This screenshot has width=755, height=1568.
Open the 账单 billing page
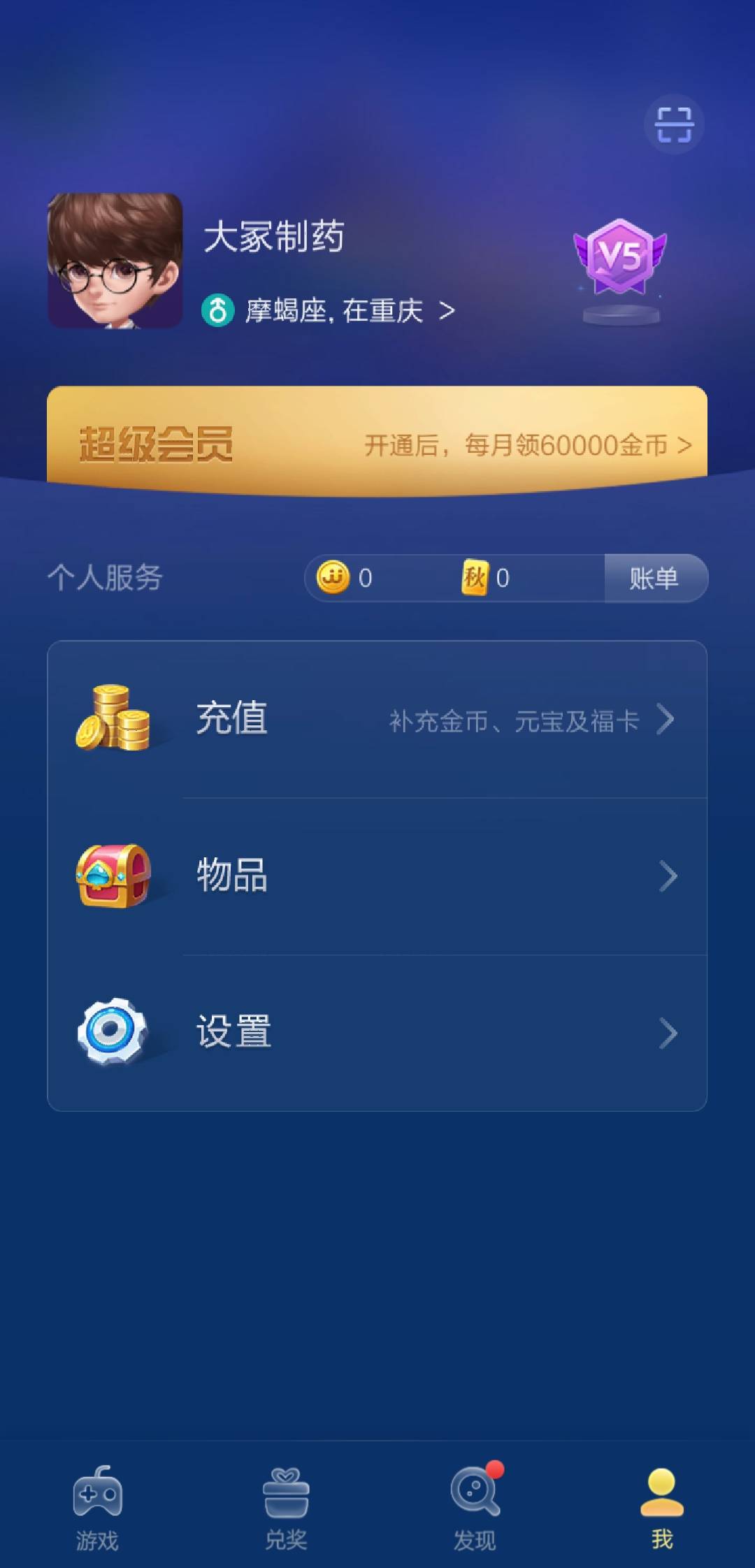tap(654, 578)
